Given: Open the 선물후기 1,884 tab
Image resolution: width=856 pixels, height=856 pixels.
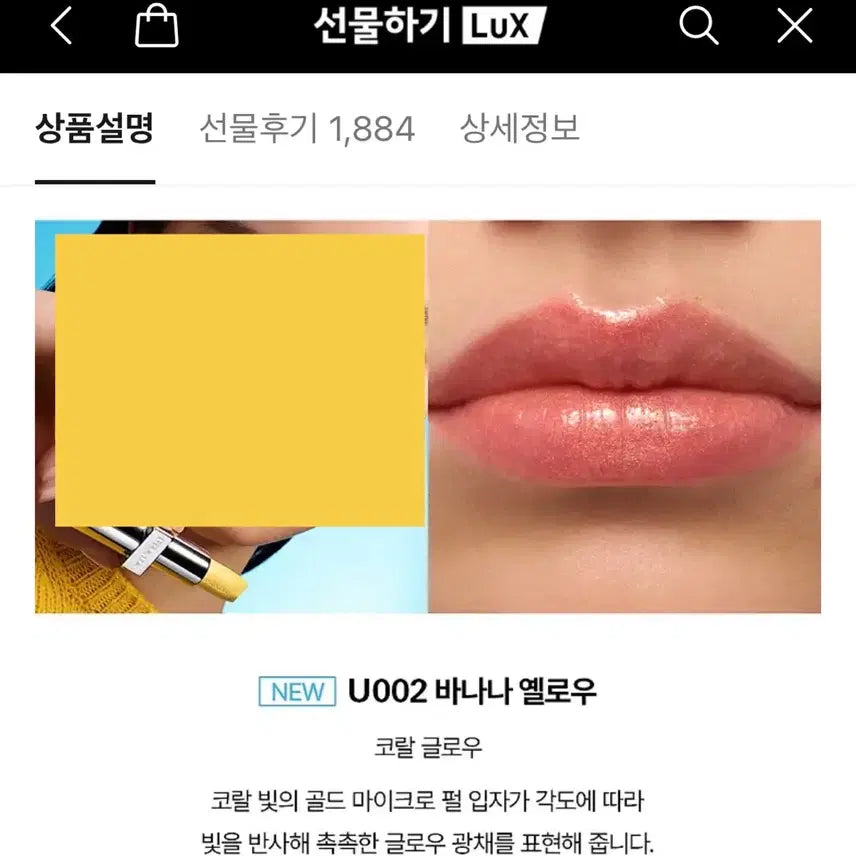Looking at the screenshot, I should tap(306, 129).
